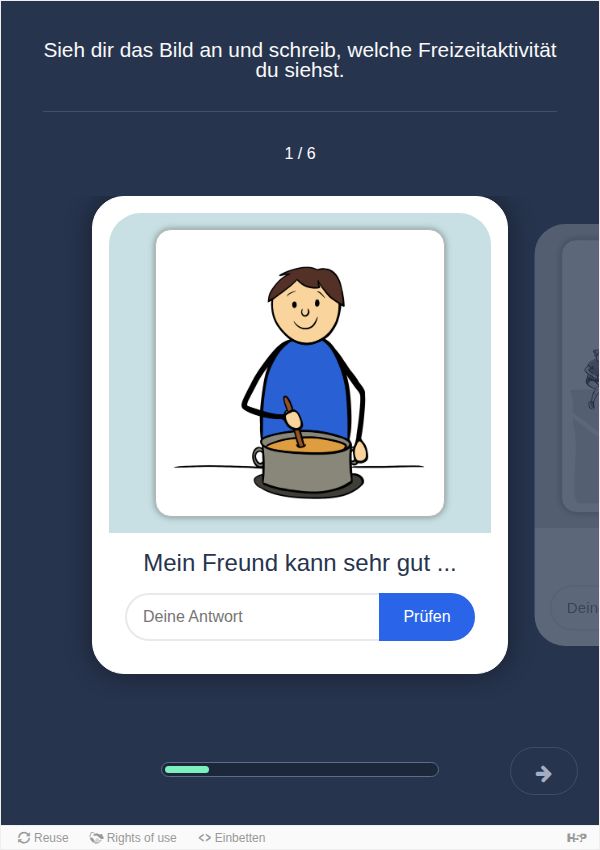Check the answer with Prüfen
The image size is (600, 850).
427,617
